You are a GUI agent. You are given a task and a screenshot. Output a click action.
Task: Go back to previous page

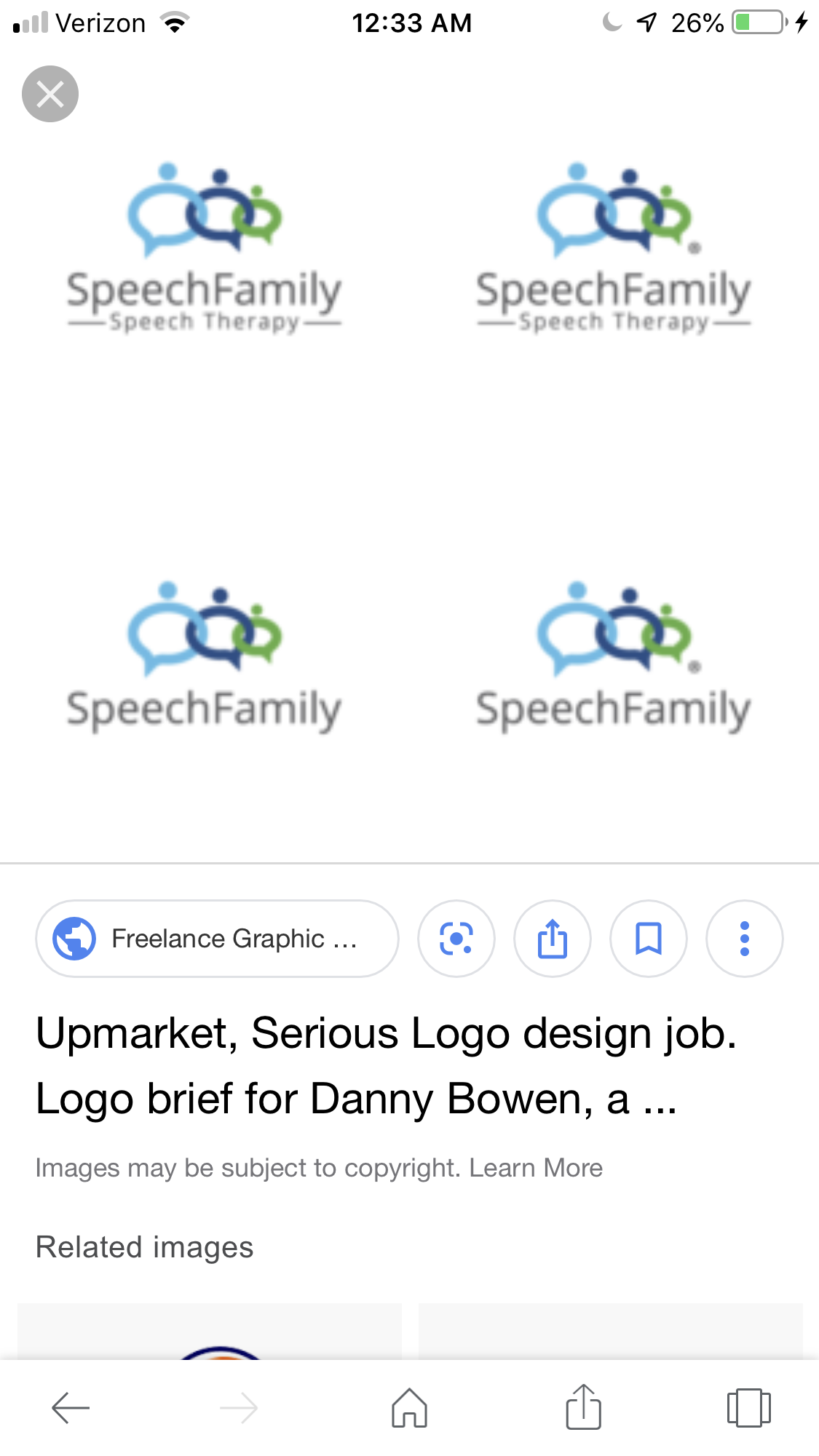[71, 1408]
